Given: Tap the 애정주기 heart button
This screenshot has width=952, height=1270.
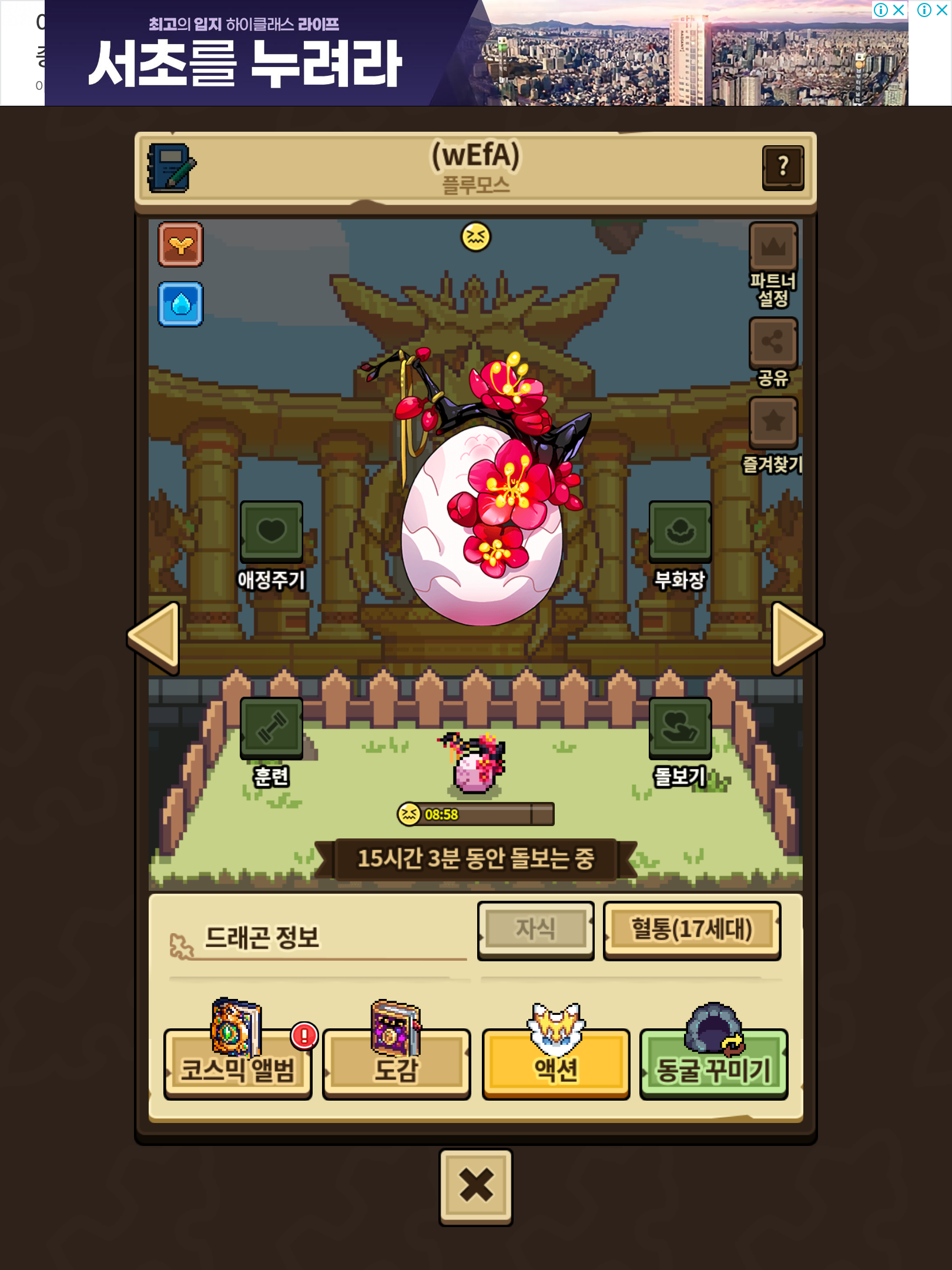Looking at the screenshot, I should click(x=271, y=531).
